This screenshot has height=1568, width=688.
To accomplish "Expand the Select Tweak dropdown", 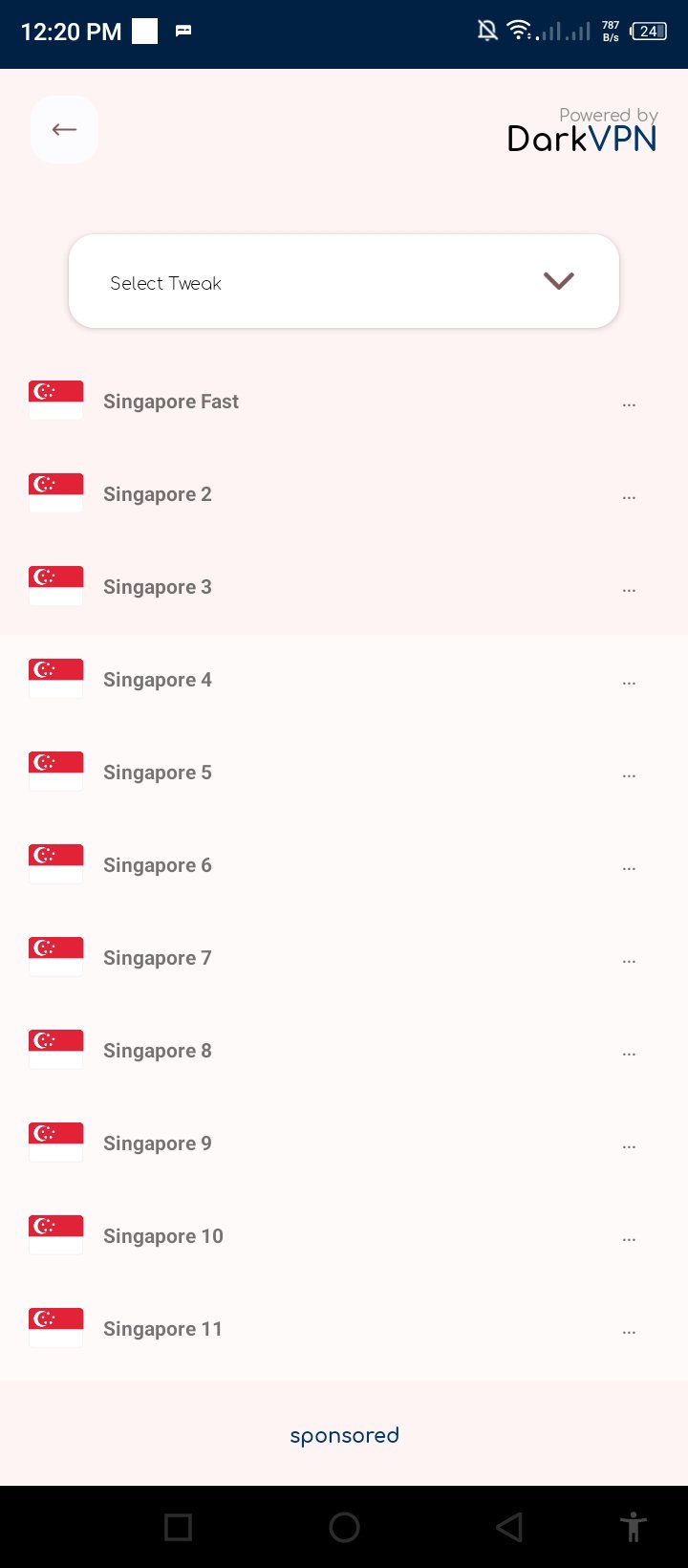I will point(344,281).
